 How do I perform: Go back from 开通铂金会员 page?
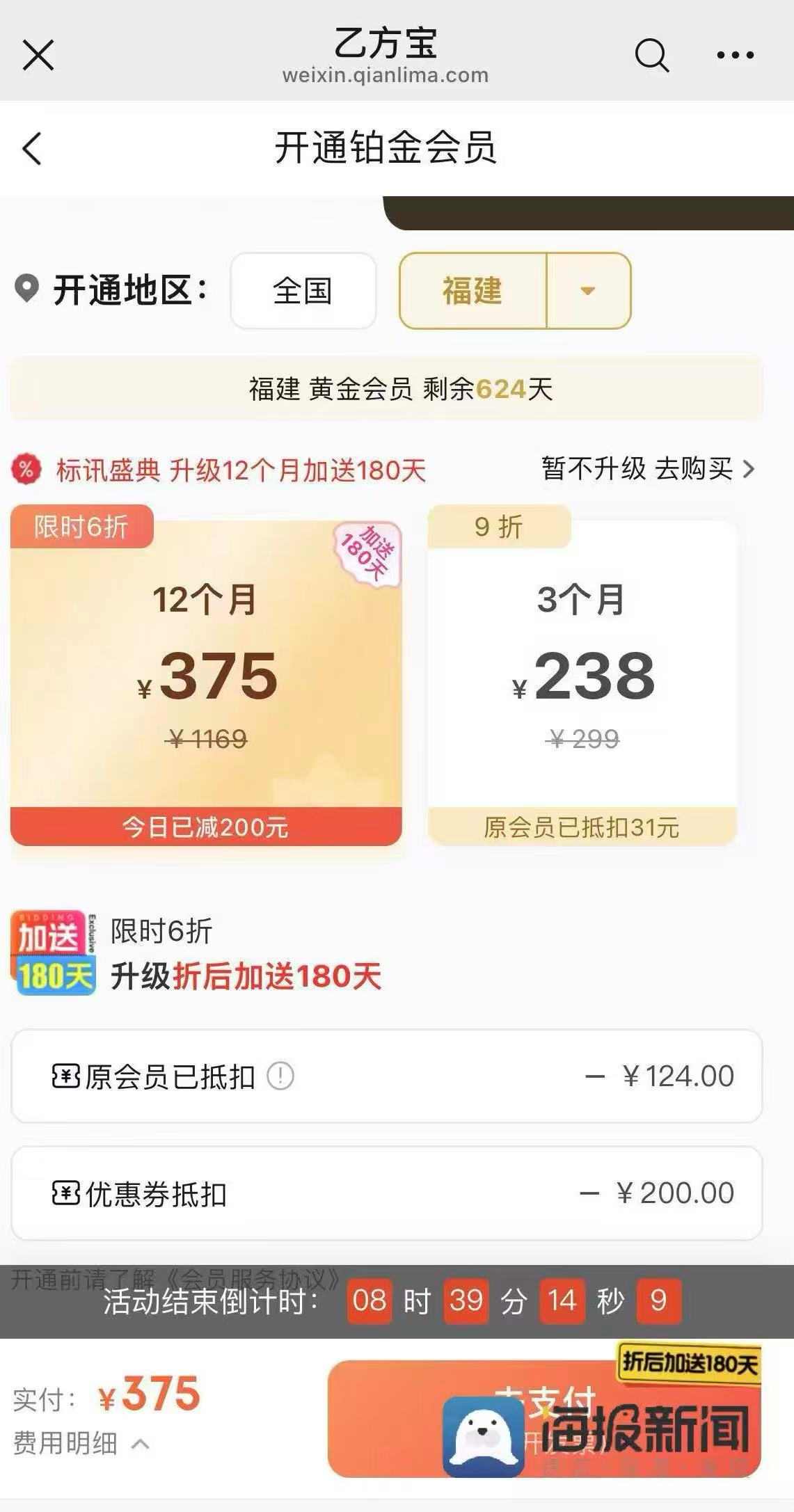32,148
